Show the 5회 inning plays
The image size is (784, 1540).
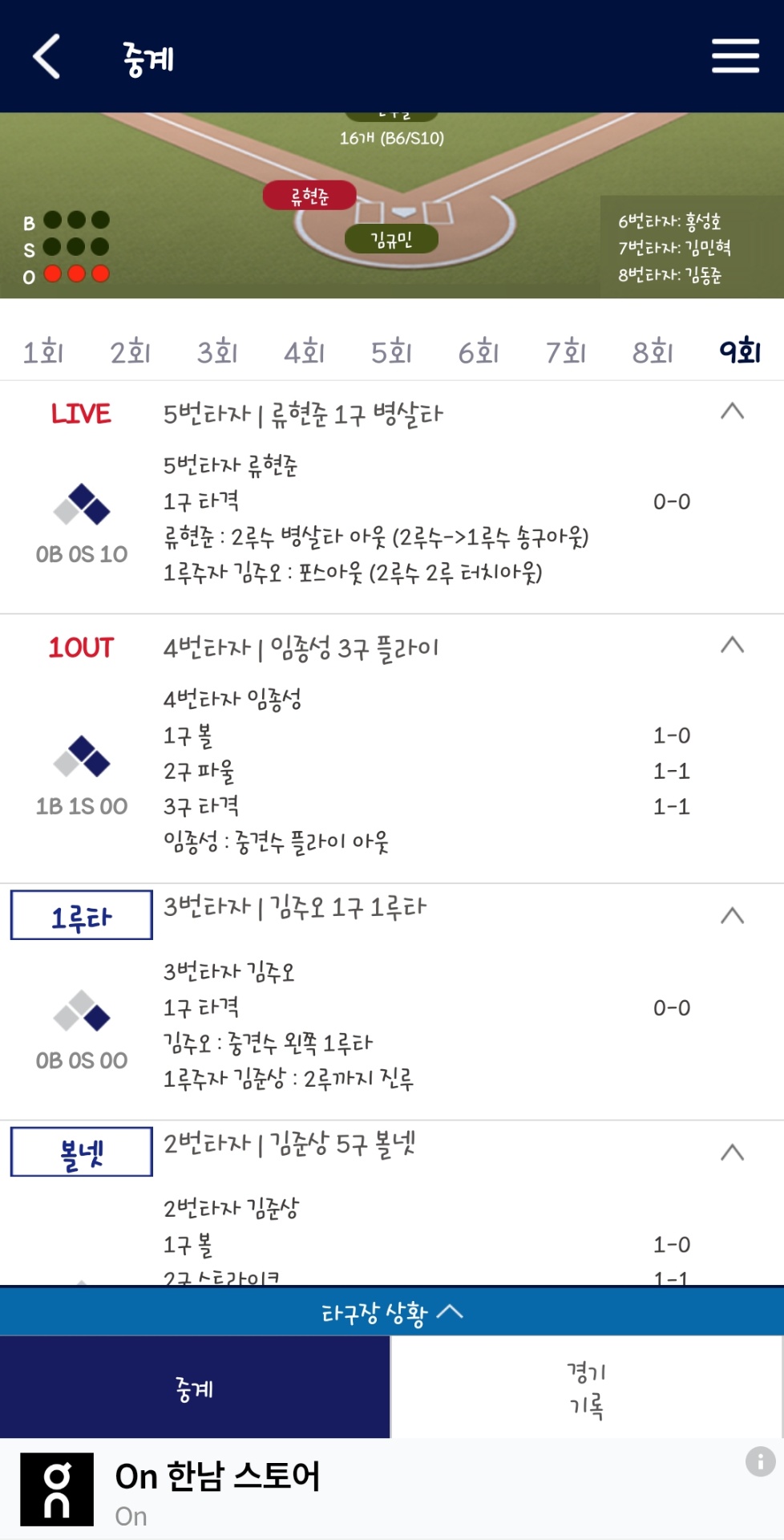[391, 351]
